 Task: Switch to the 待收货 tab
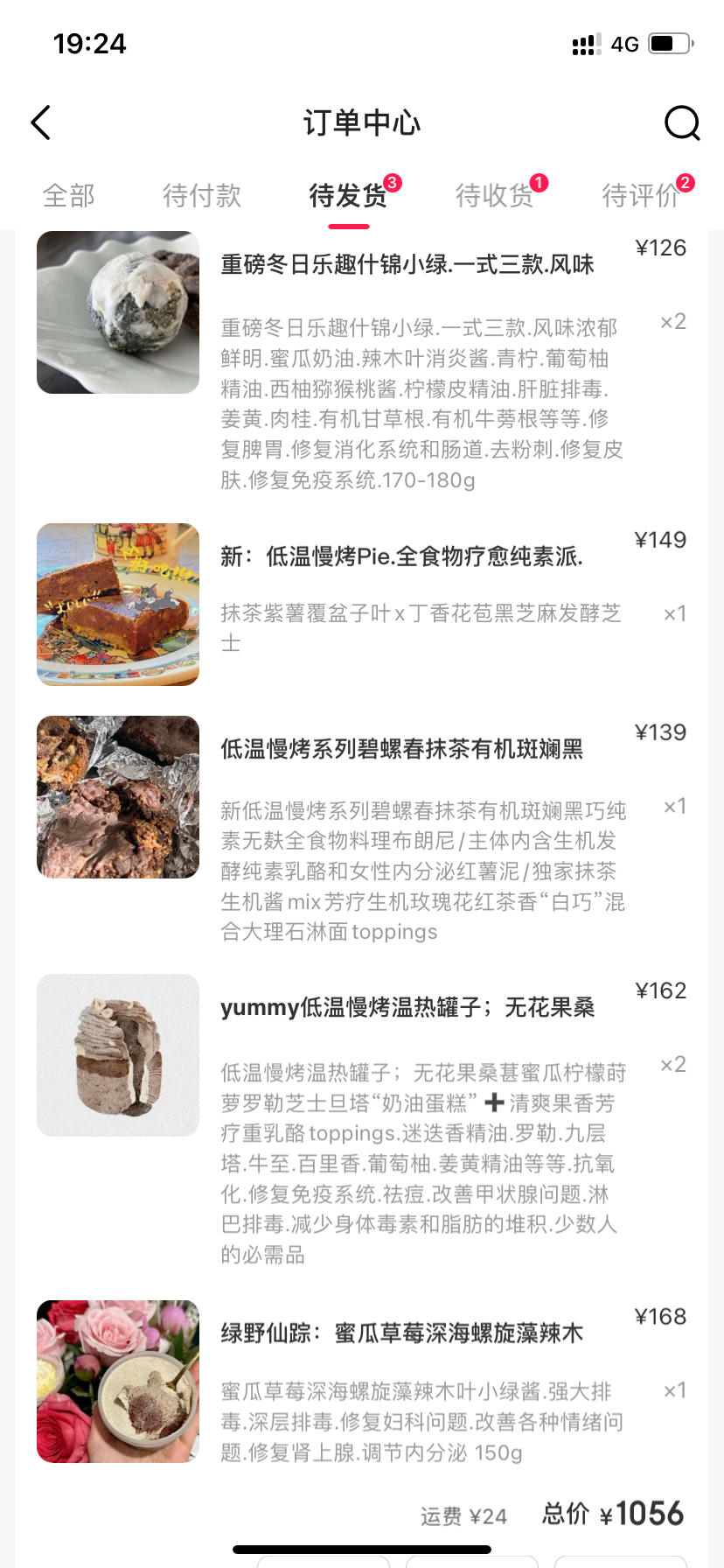pyautogui.click(x=495, y=195)
